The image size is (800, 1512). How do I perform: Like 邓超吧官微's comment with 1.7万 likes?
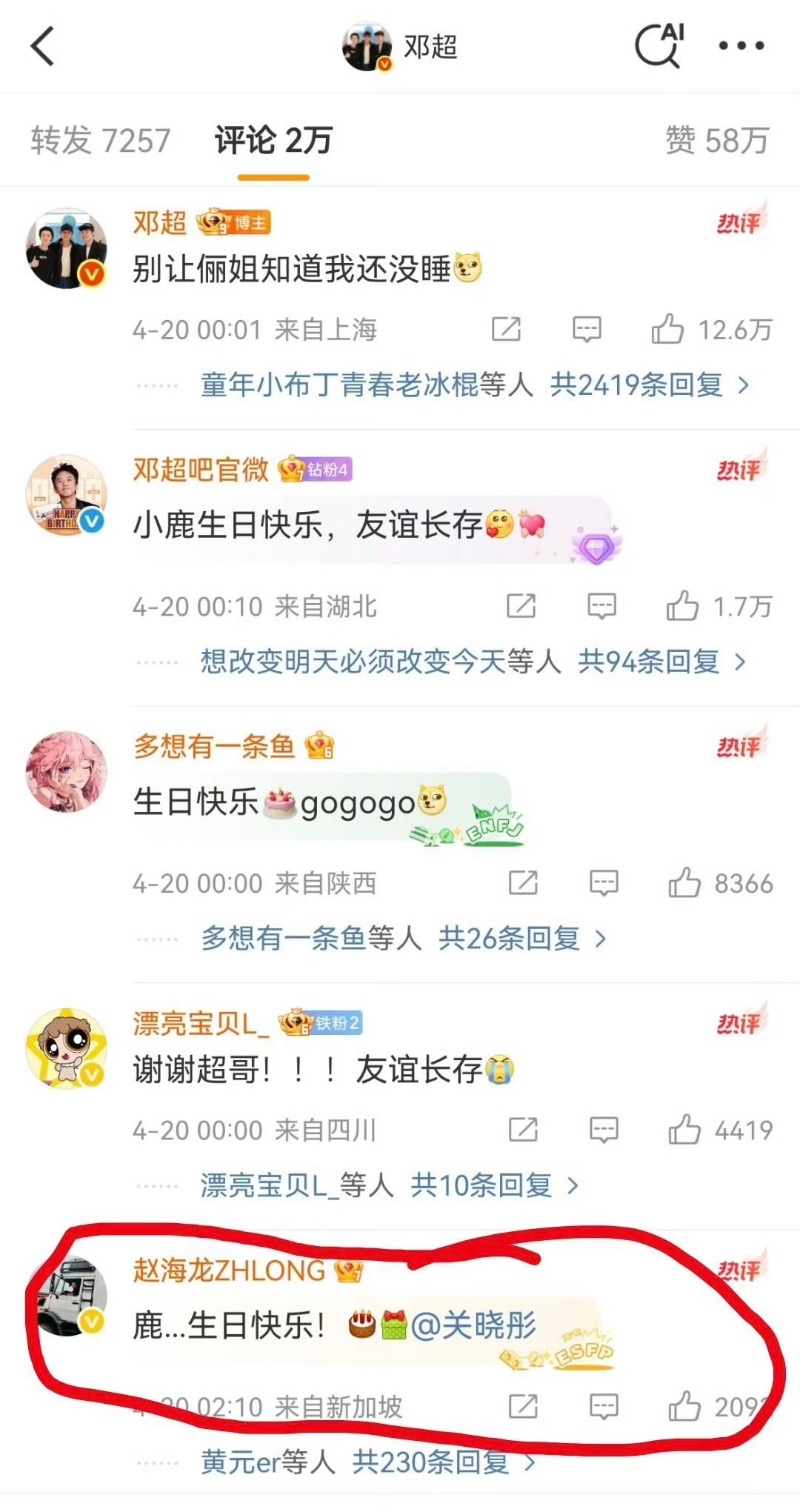coord(683,606)
